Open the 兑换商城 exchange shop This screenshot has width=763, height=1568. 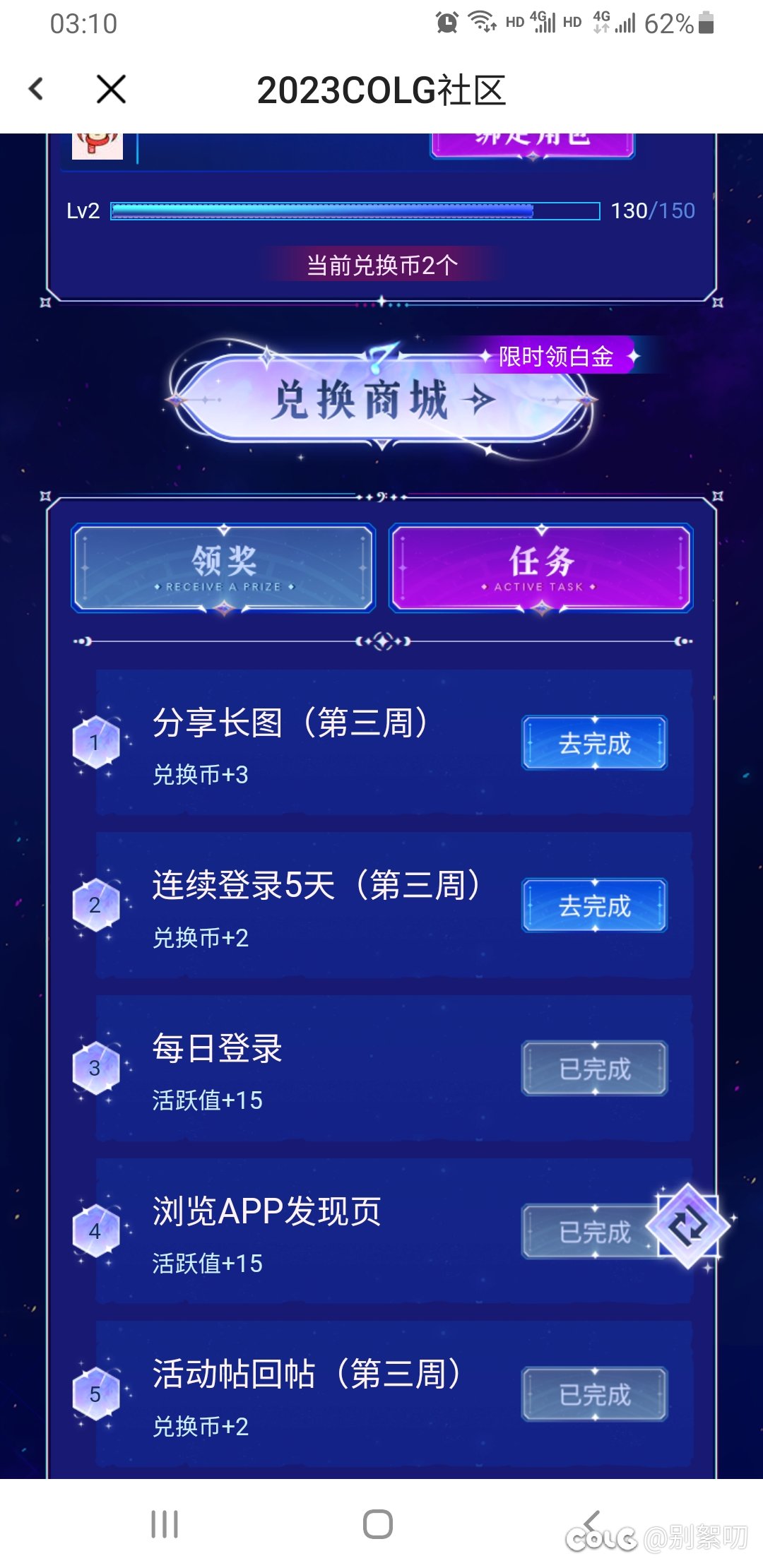point(382,399)
